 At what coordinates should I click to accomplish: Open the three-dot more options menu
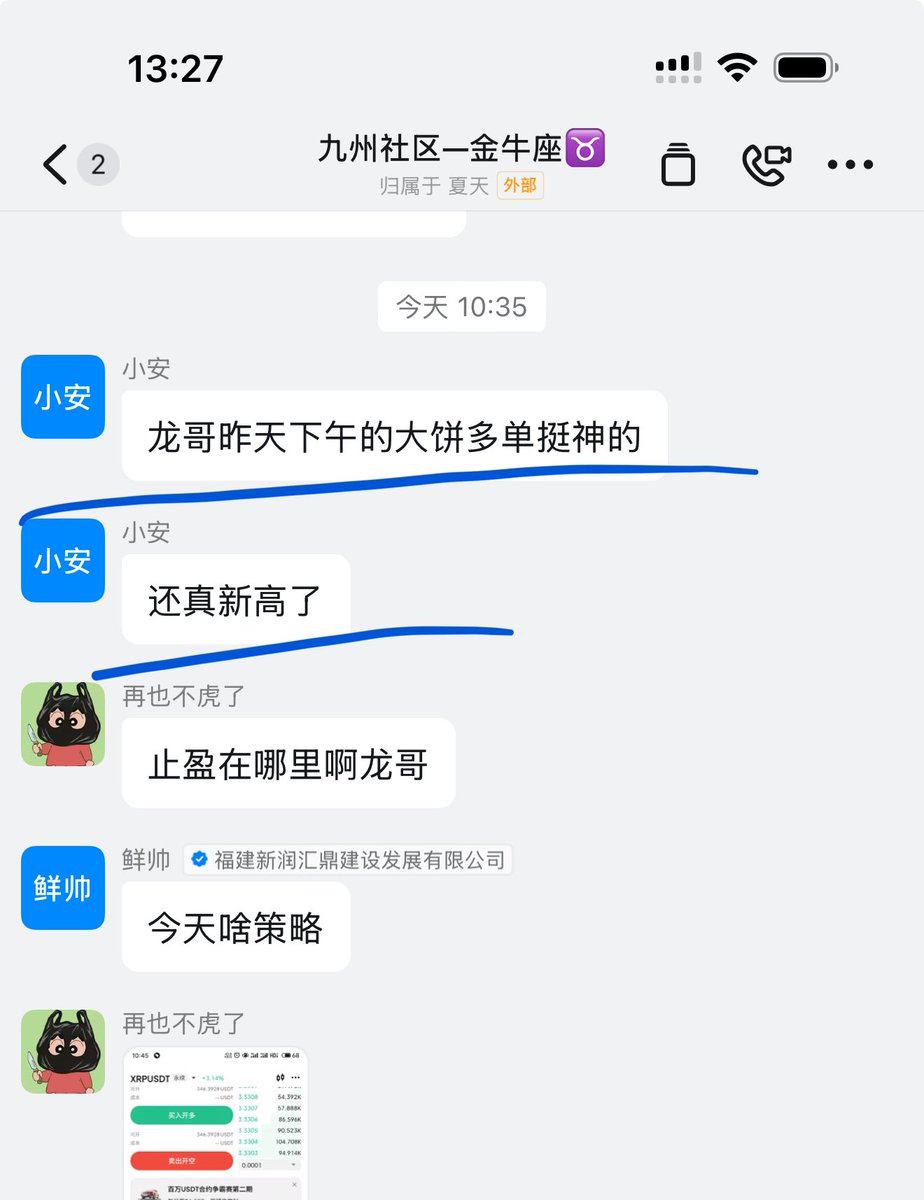850,165
